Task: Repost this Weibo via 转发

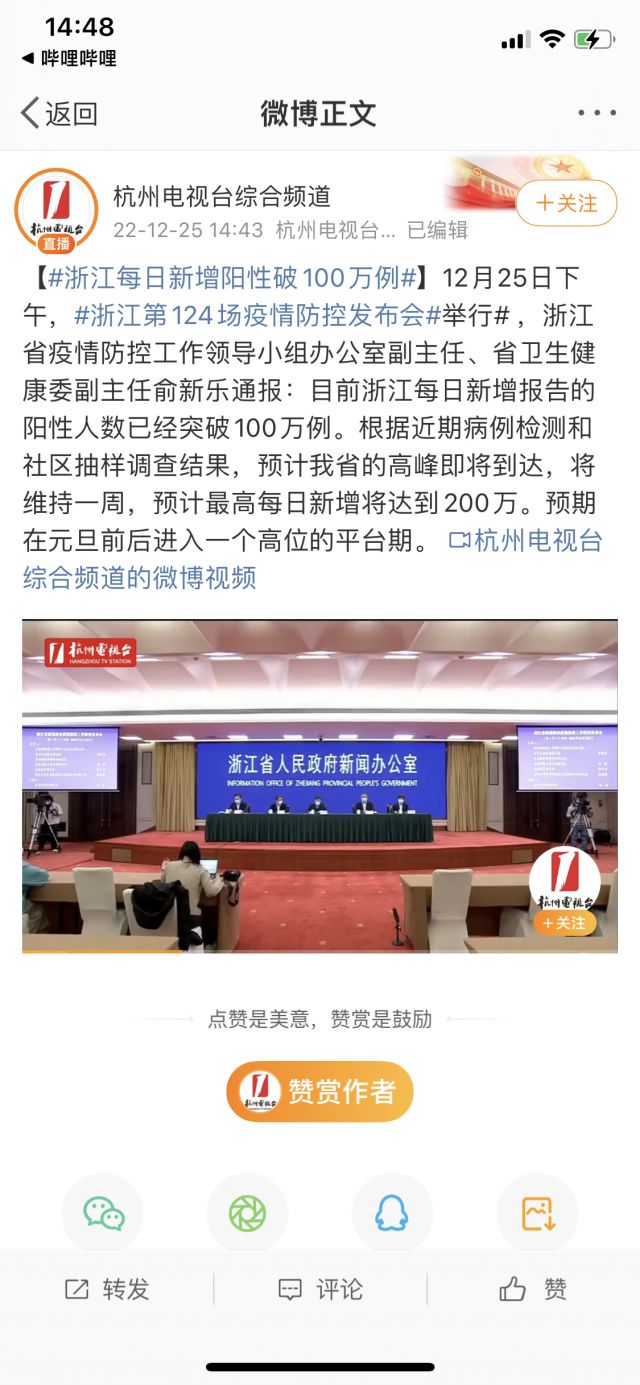Action: pos(106,1289)
